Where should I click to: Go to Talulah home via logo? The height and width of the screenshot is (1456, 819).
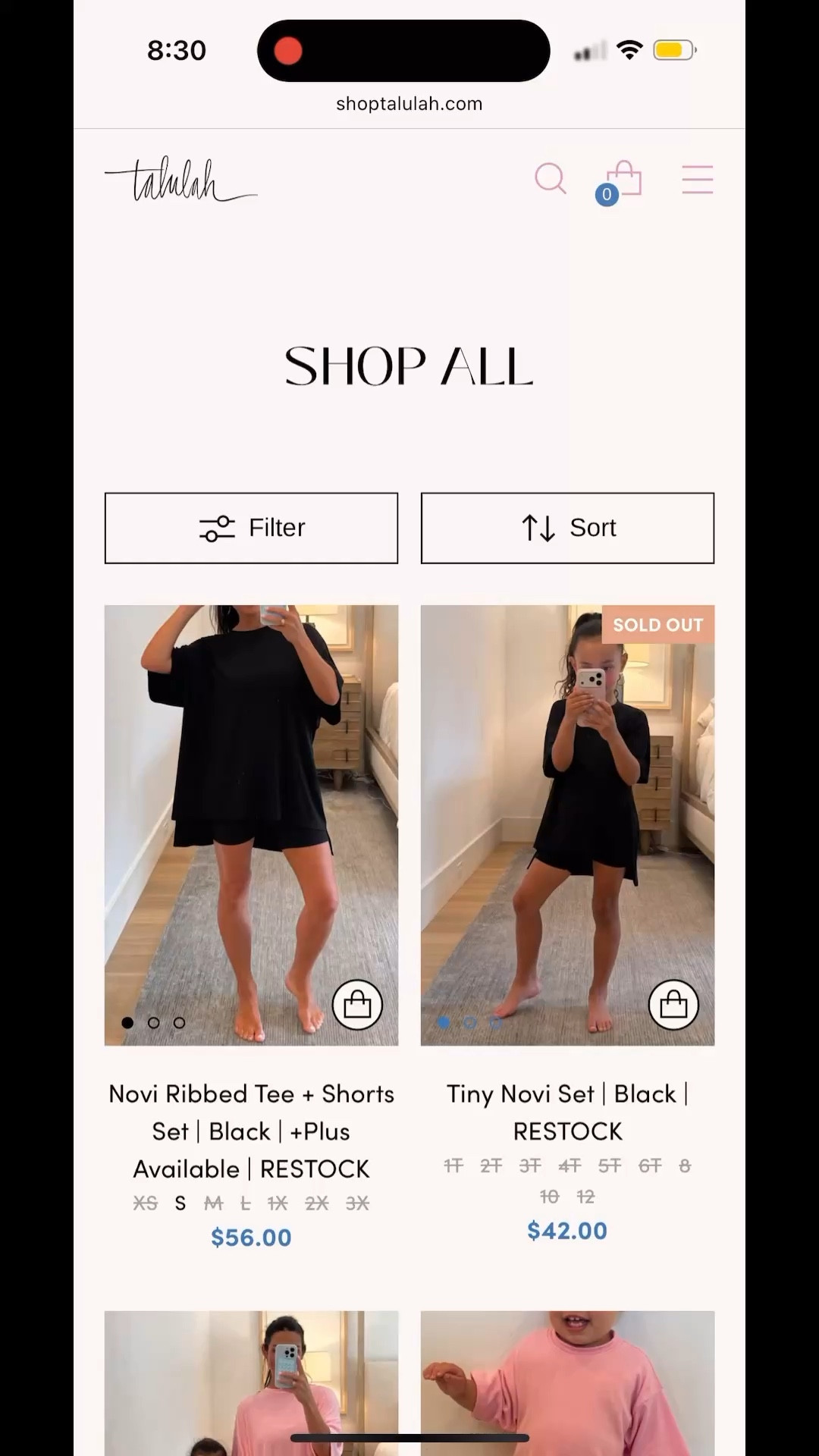180,180
